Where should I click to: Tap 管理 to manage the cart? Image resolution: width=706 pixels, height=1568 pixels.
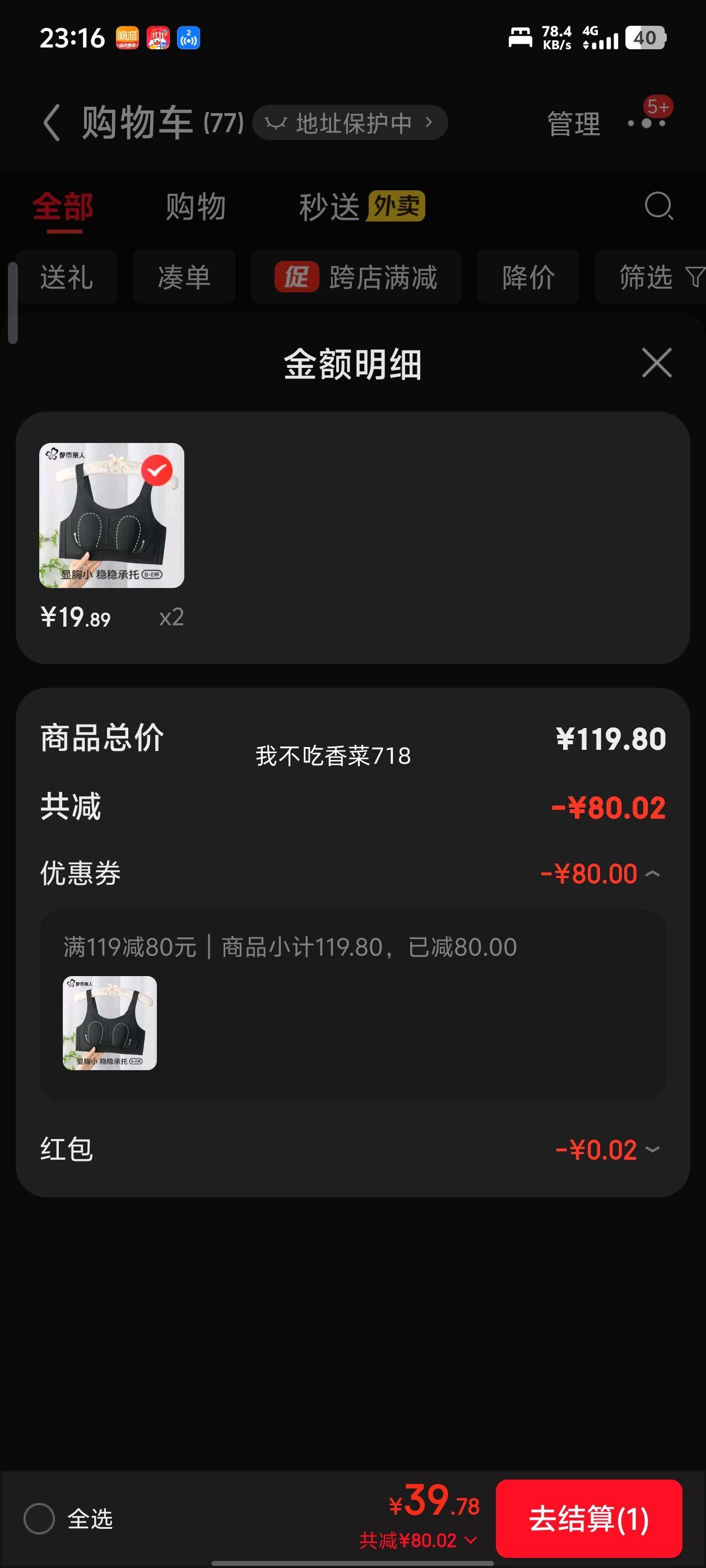tap(573, 124)
